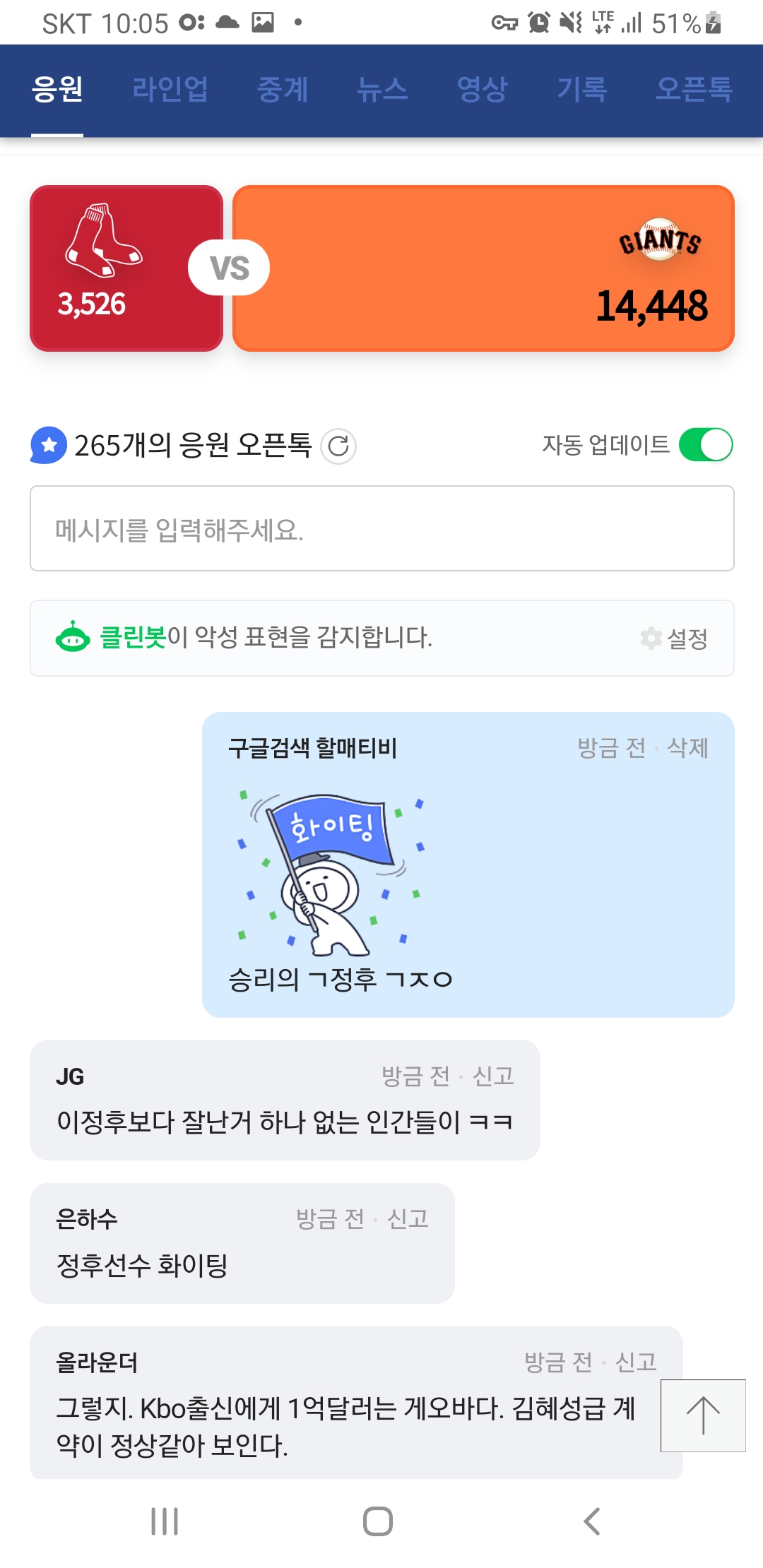Jump back to top with arrow button
This screenshot has height=1568, width=763.
(703, 1415)
